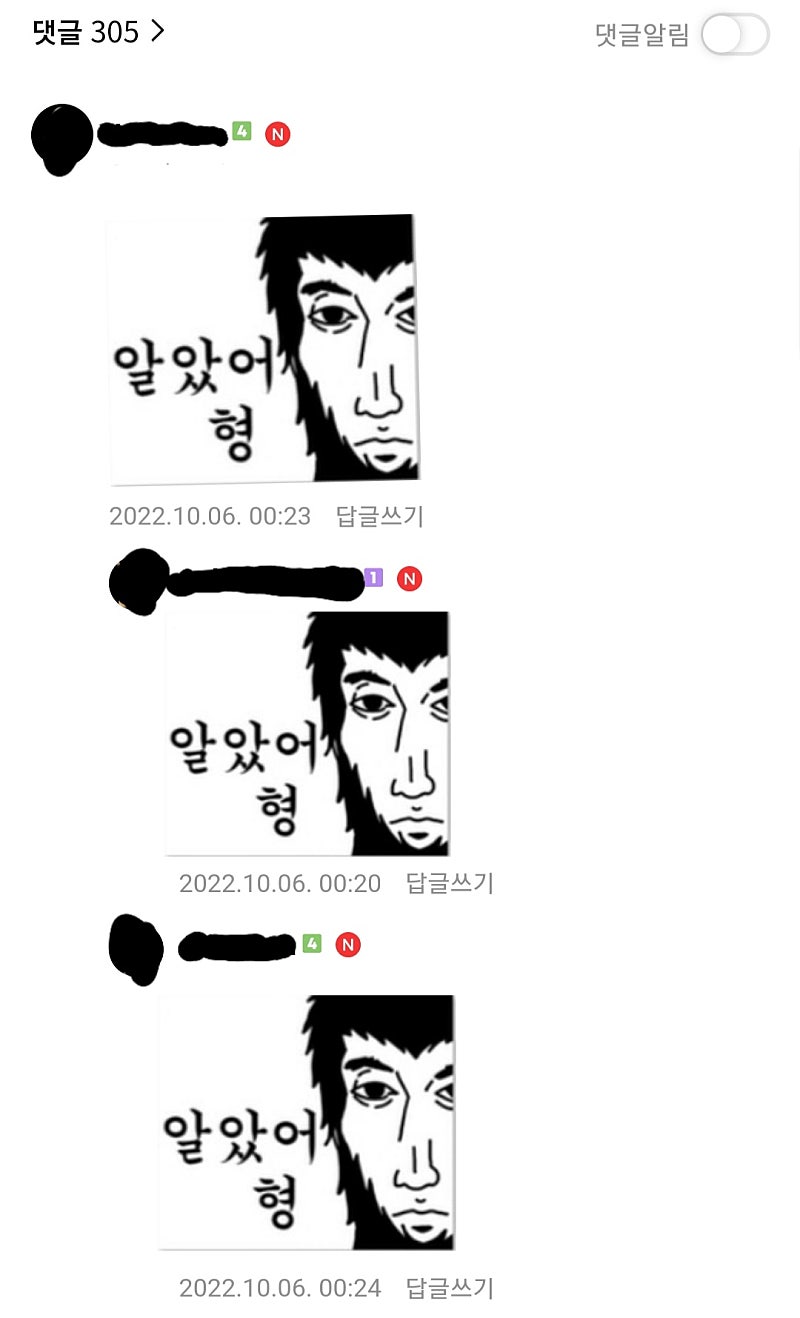Open the sticker image in the 00:23 comment
The image size is (800, 1318).
tap(264, 350)
